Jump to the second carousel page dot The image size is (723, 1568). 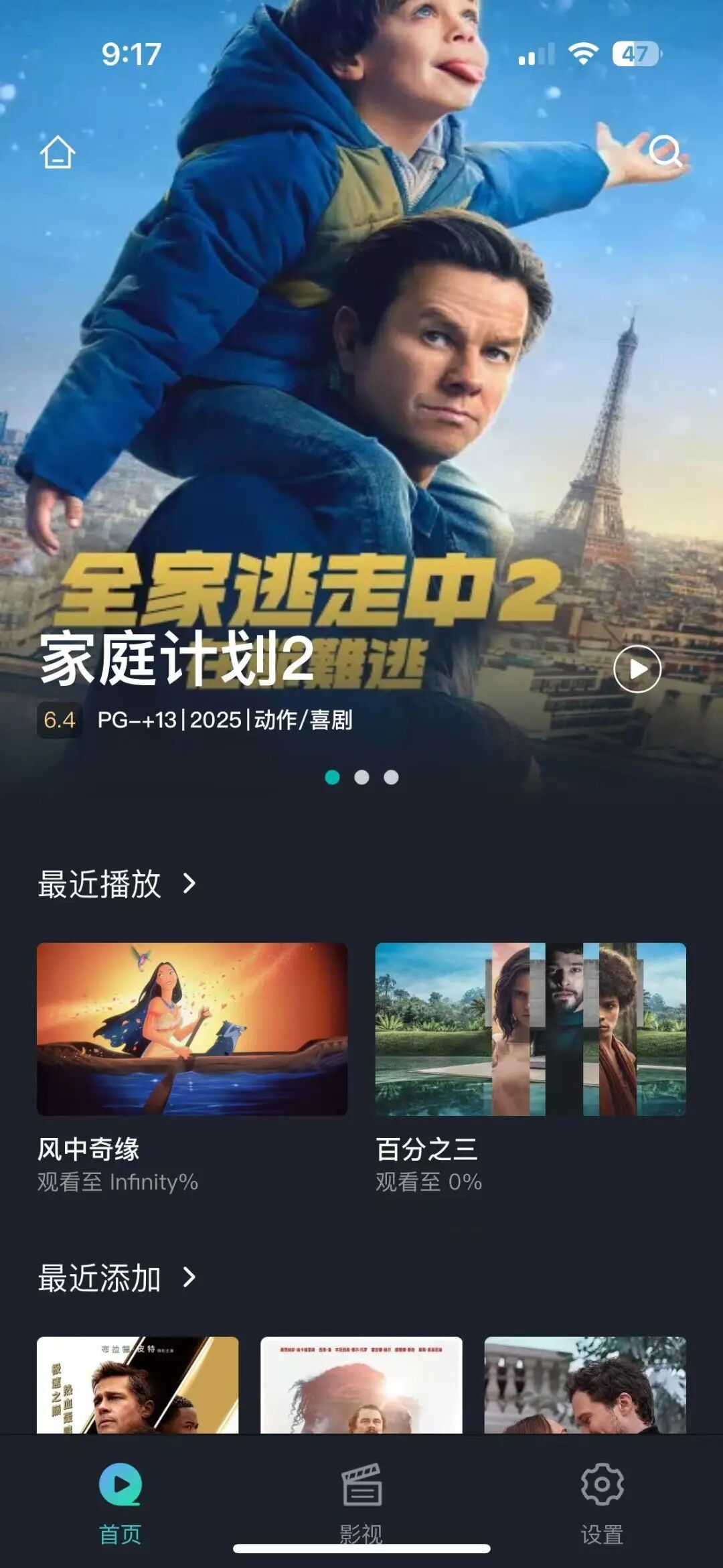click(361, 777)
